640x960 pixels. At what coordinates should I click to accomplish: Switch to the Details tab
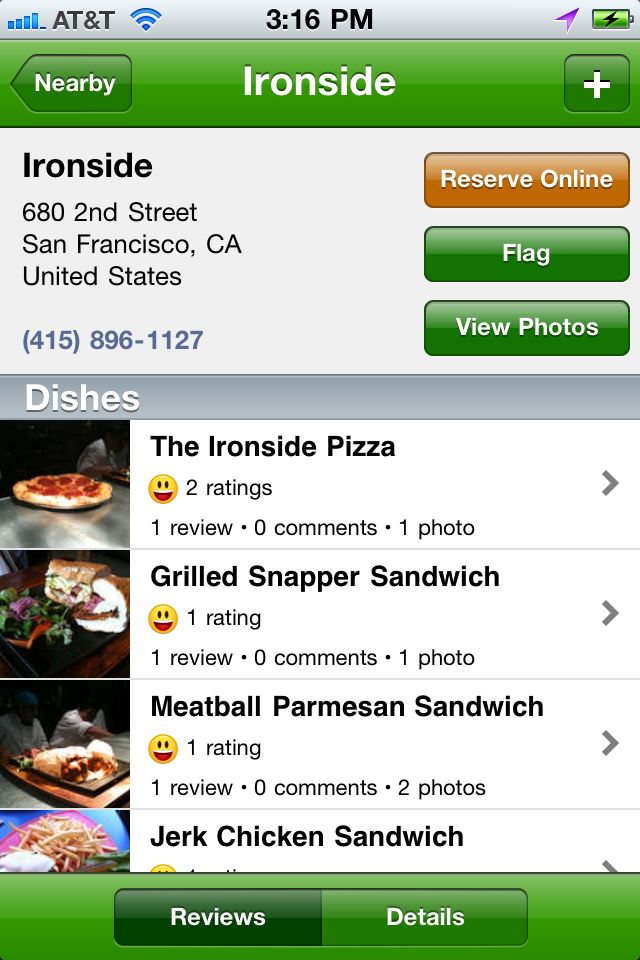click(425, 917)
